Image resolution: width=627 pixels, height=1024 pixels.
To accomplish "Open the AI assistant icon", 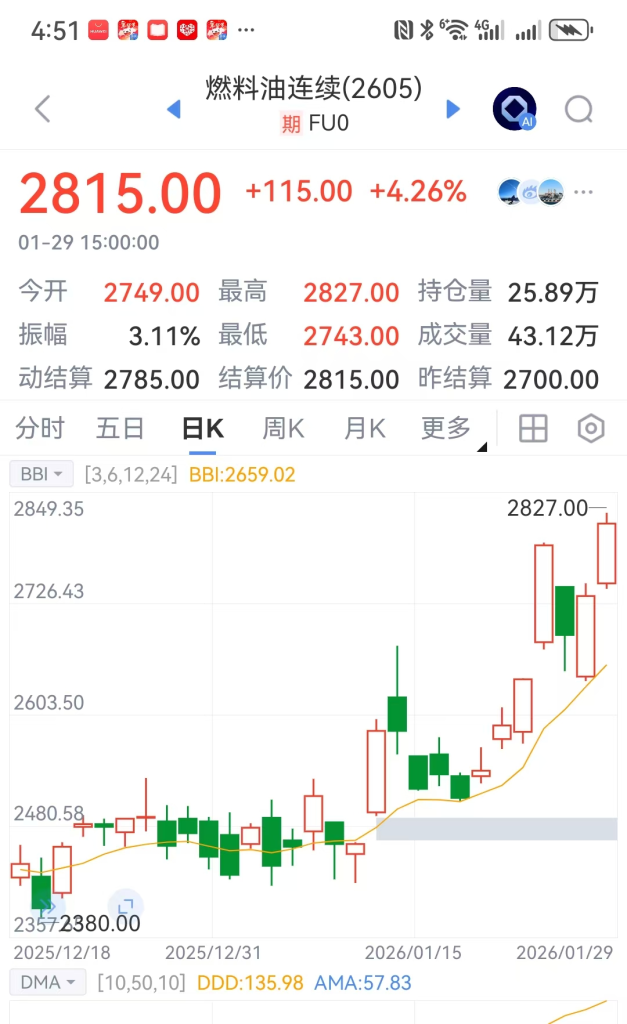I will pos(515,109).
